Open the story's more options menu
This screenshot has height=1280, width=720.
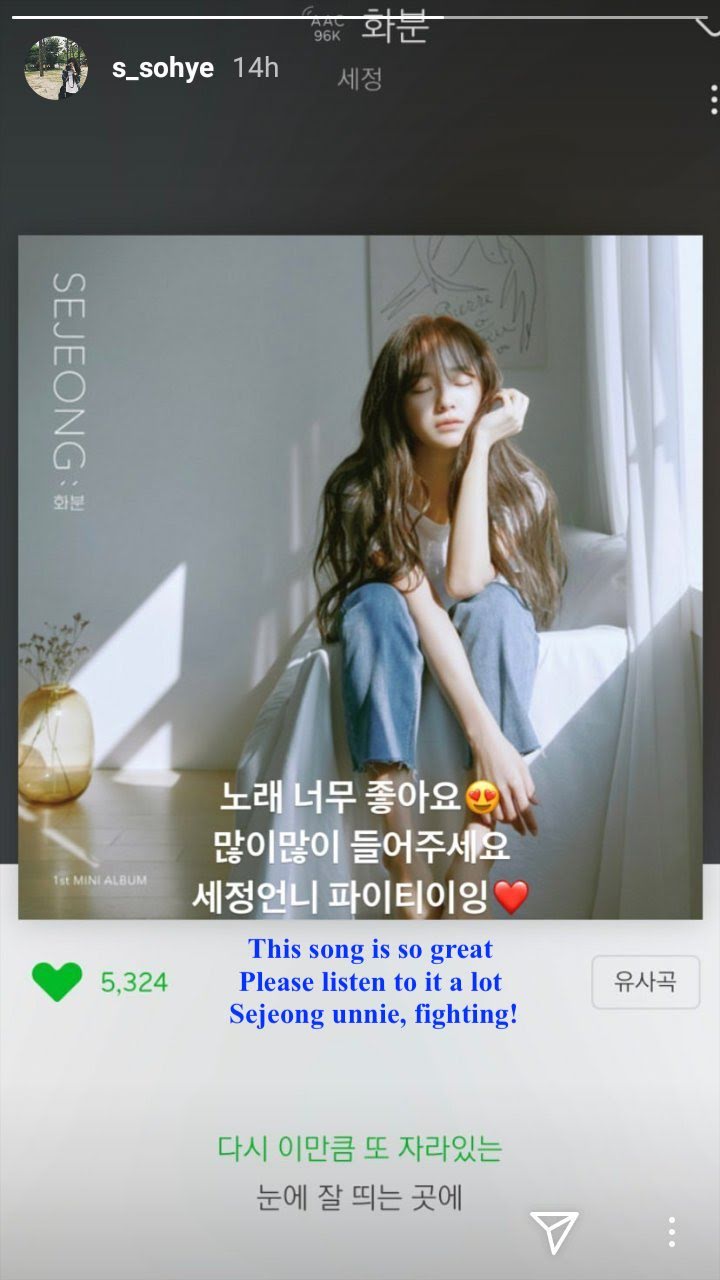[672, 1231]
